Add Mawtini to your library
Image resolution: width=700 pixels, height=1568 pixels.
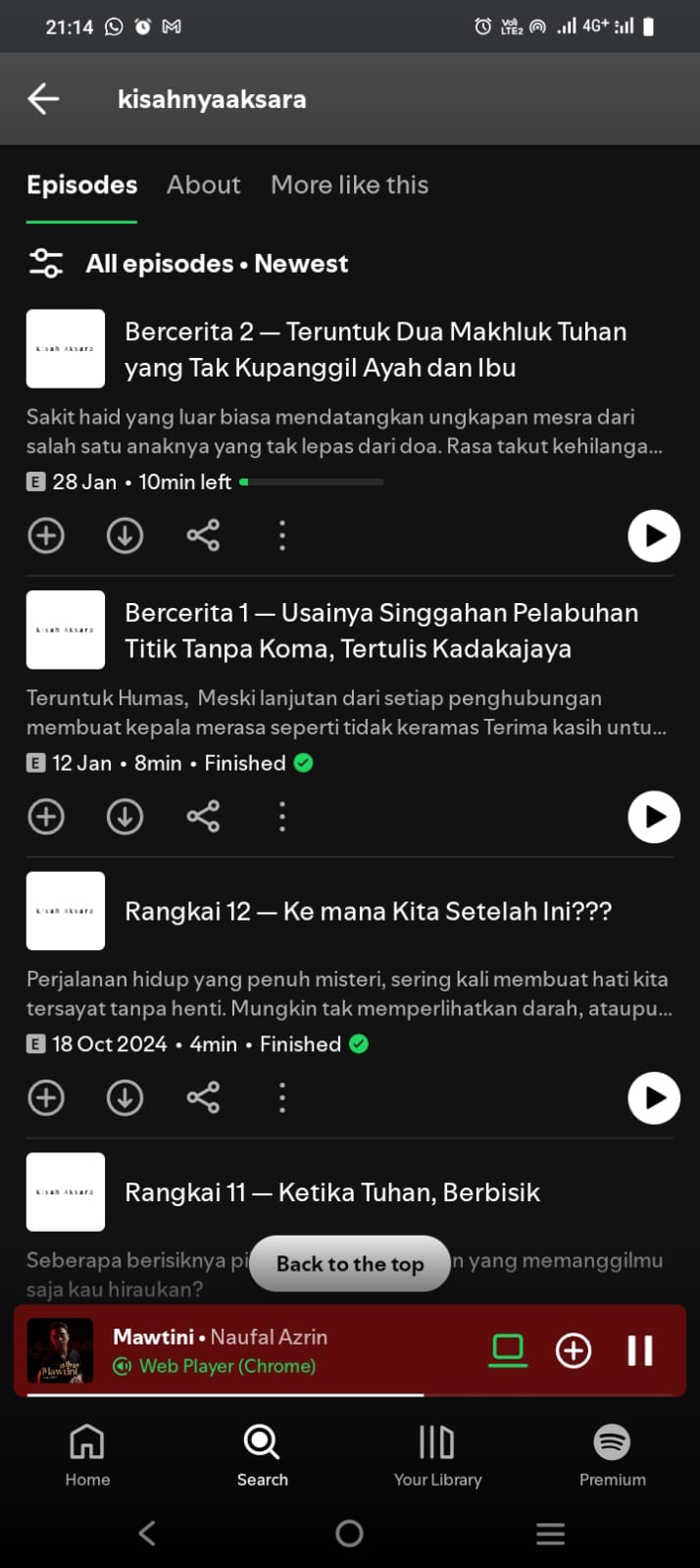pos(574,1350)
